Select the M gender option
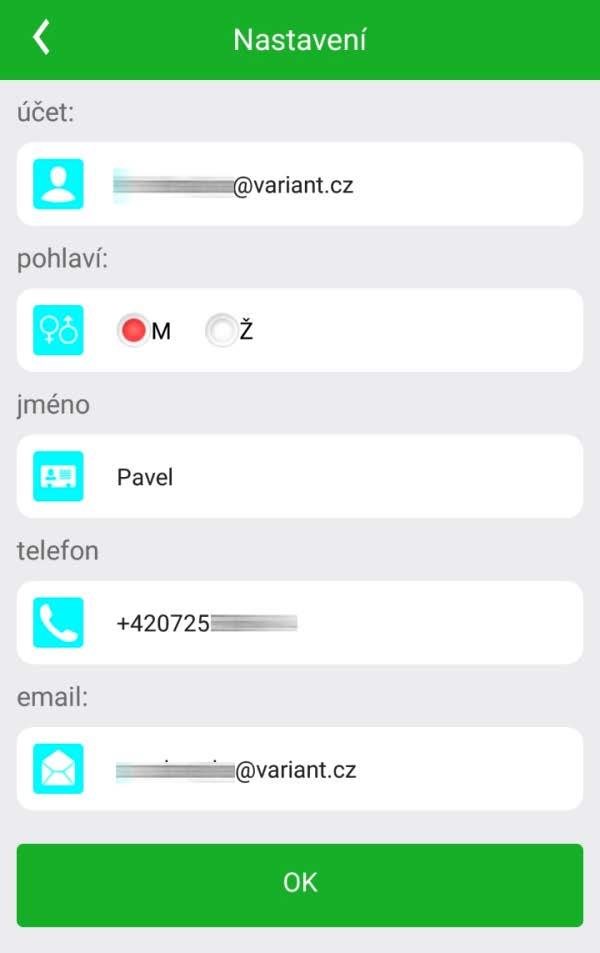 pos(133,331)
